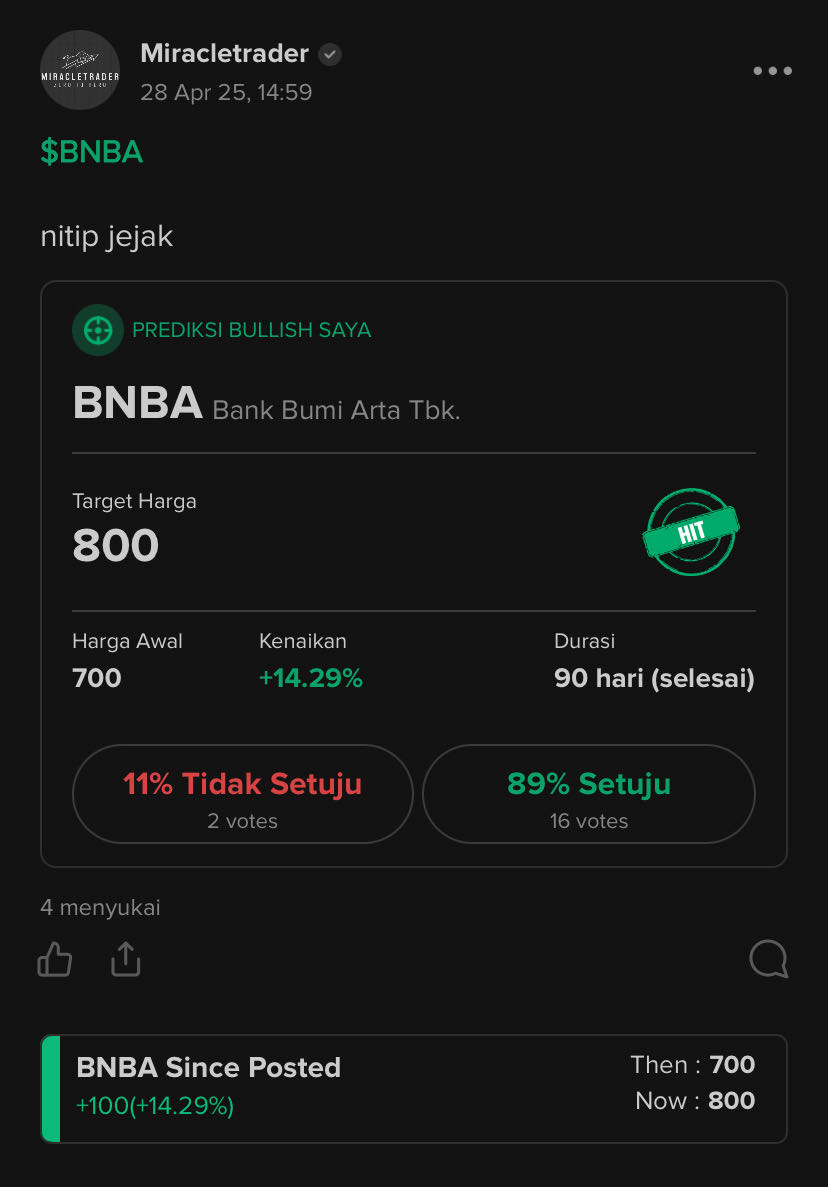Open the BNBA Since Posted card
The height and width of the screenshot is (1187, 828).
(x=413, y=1088)
